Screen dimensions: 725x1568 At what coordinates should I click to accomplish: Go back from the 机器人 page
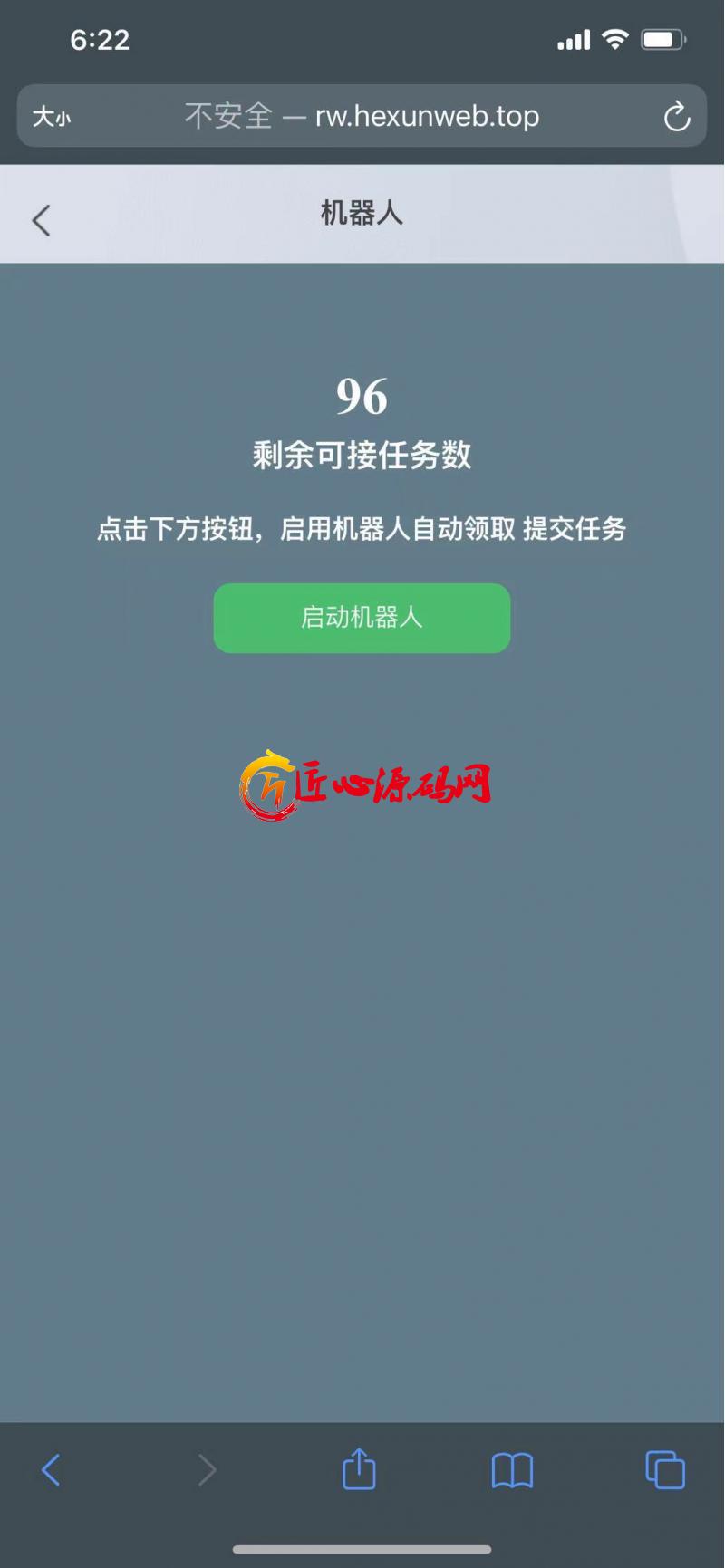click(41, 220)
